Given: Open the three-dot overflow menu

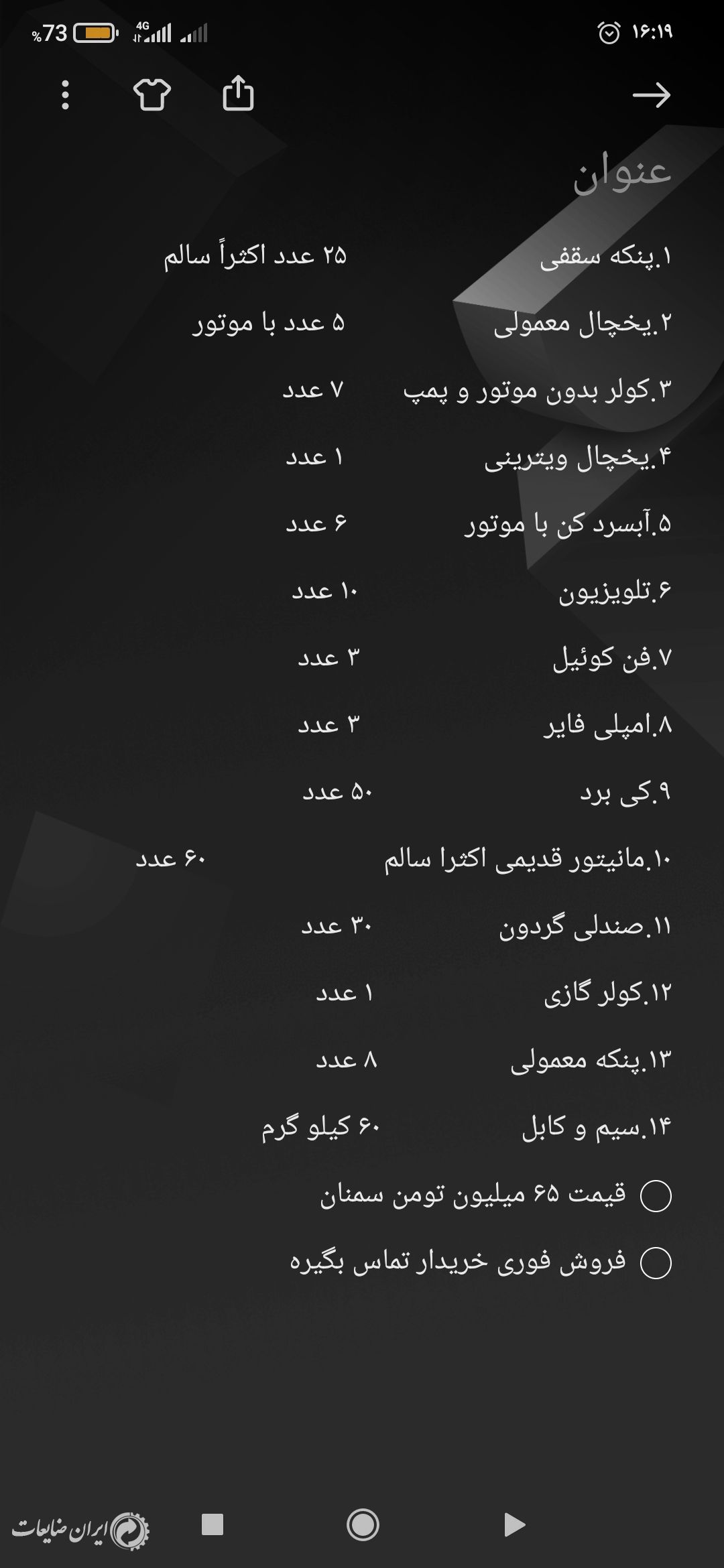Looking at the screenshot, I should (65, 94).
